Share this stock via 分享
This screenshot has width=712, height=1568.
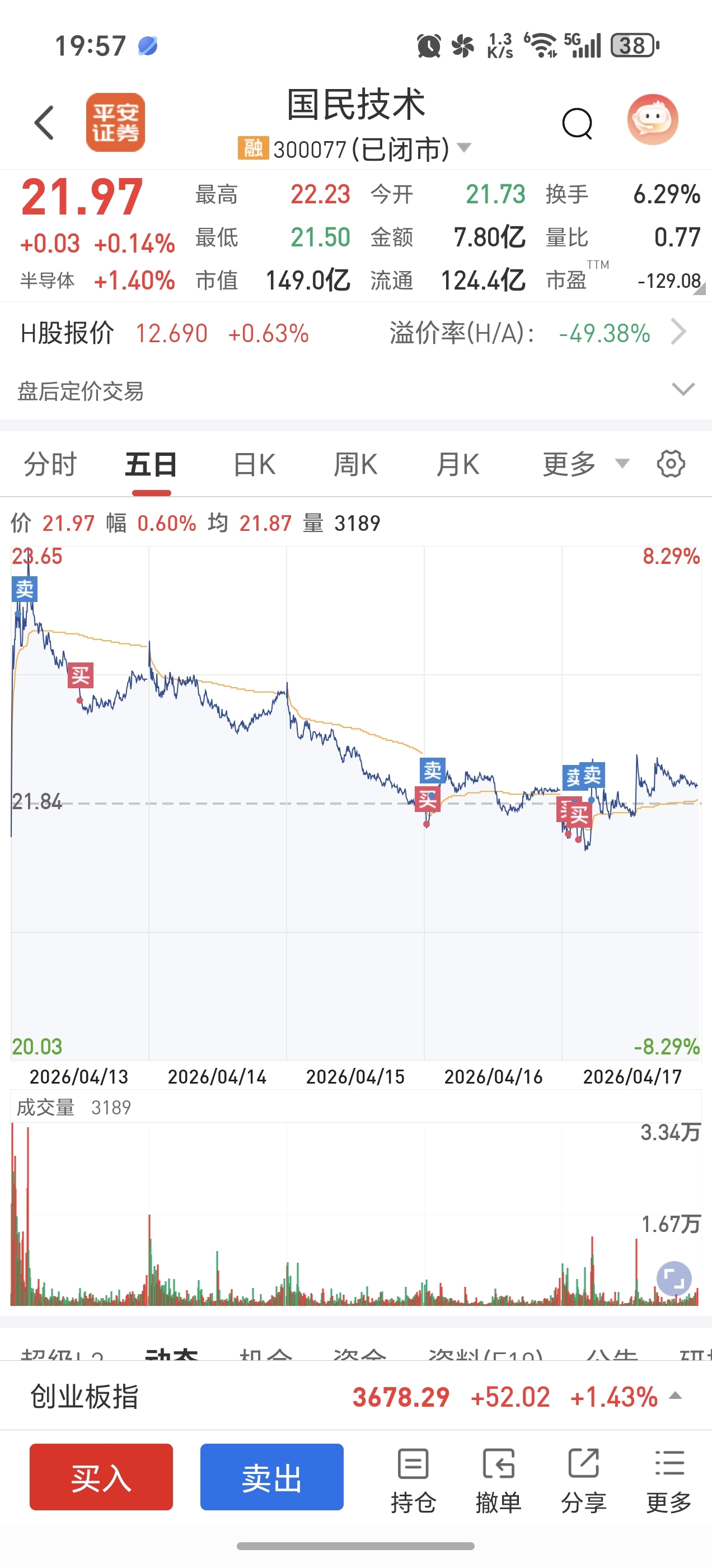point(584,1480)
